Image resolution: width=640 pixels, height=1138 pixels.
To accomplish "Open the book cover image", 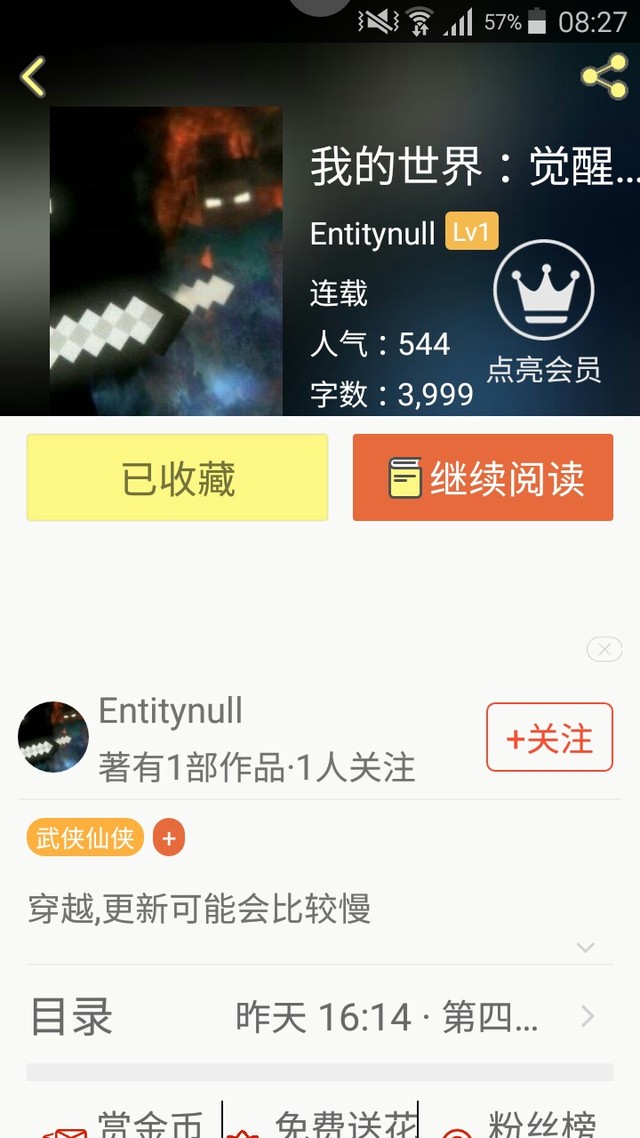I will 166,262.
